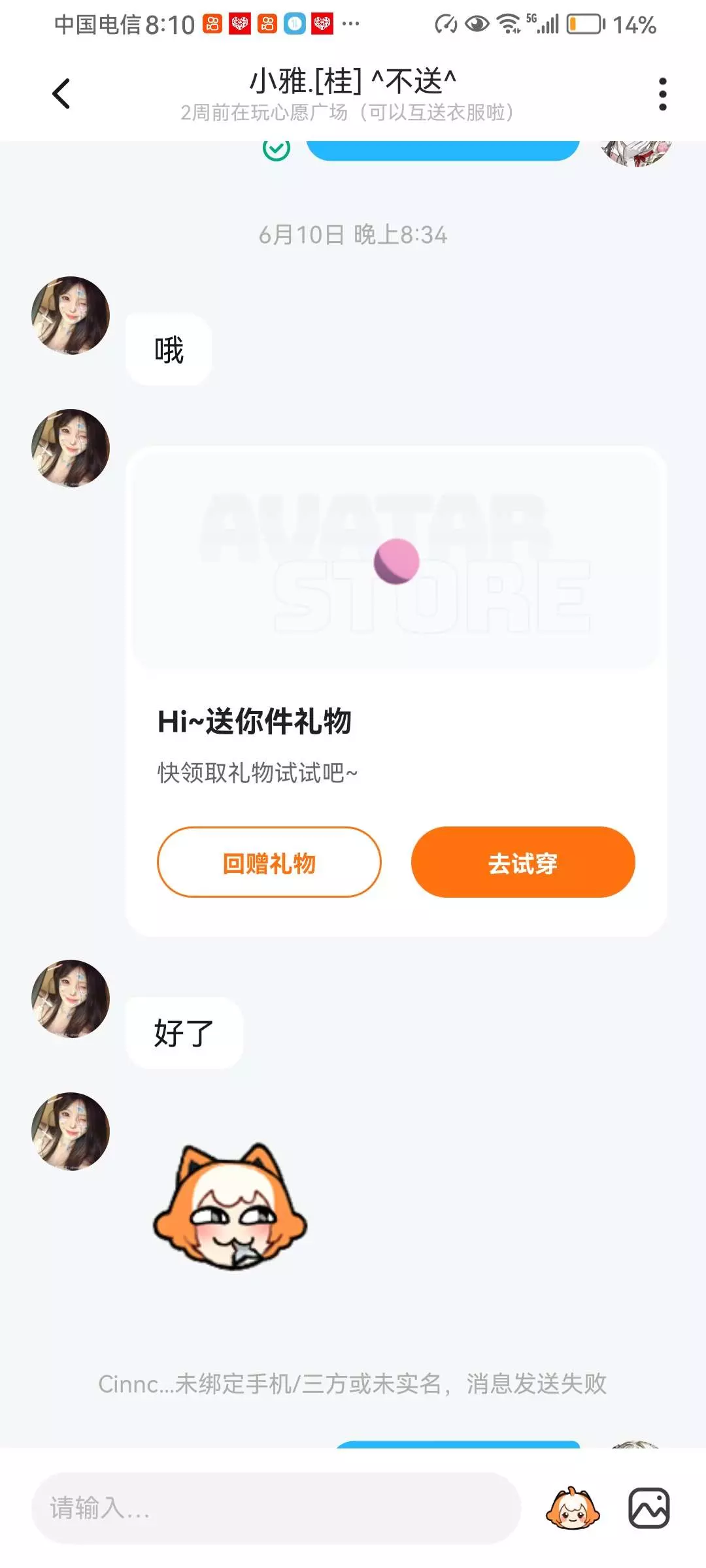706x1568 pixels.
Task: Open the three-dot overflow menu
Action: tap(662, 94)
